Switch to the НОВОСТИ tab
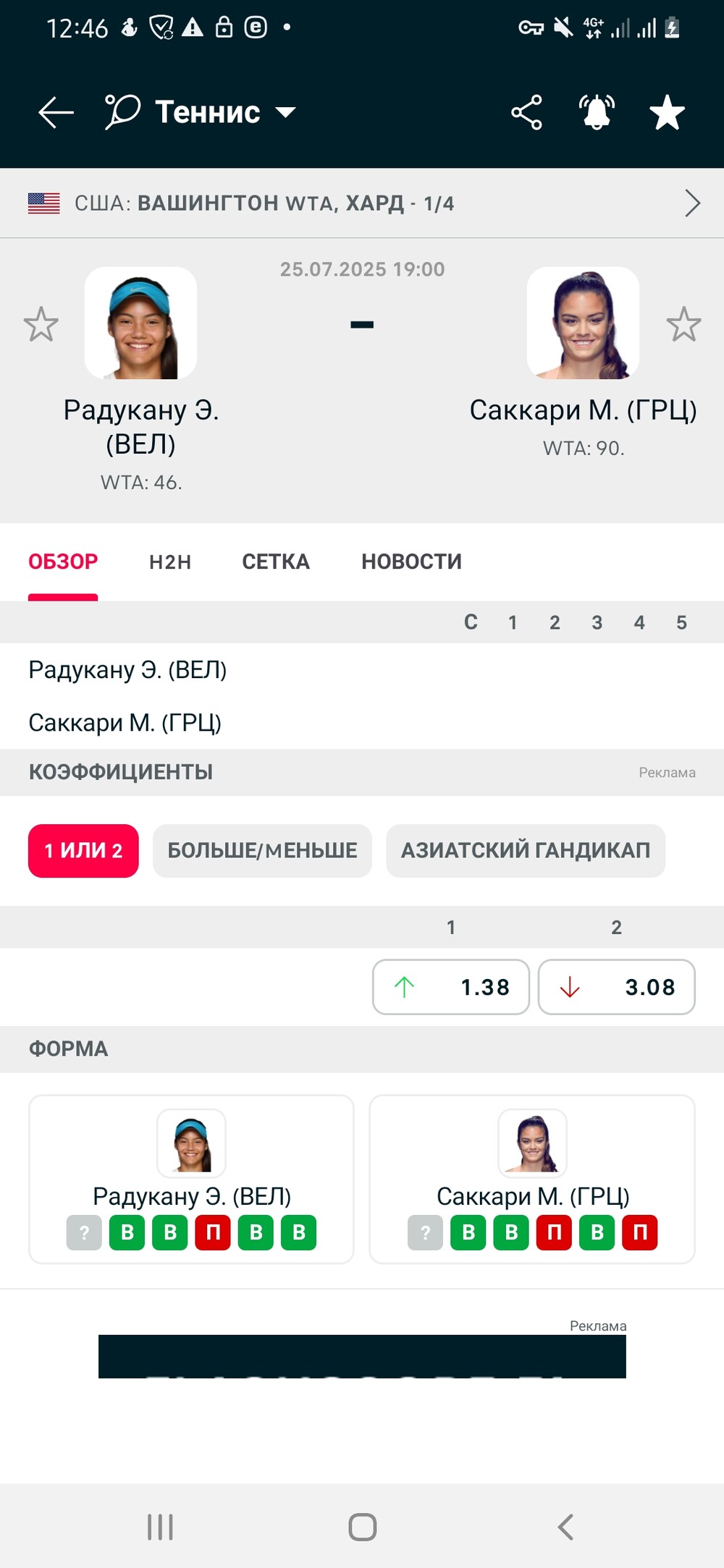The width and height of the screenshot is (724, 1568). [411, 561]
